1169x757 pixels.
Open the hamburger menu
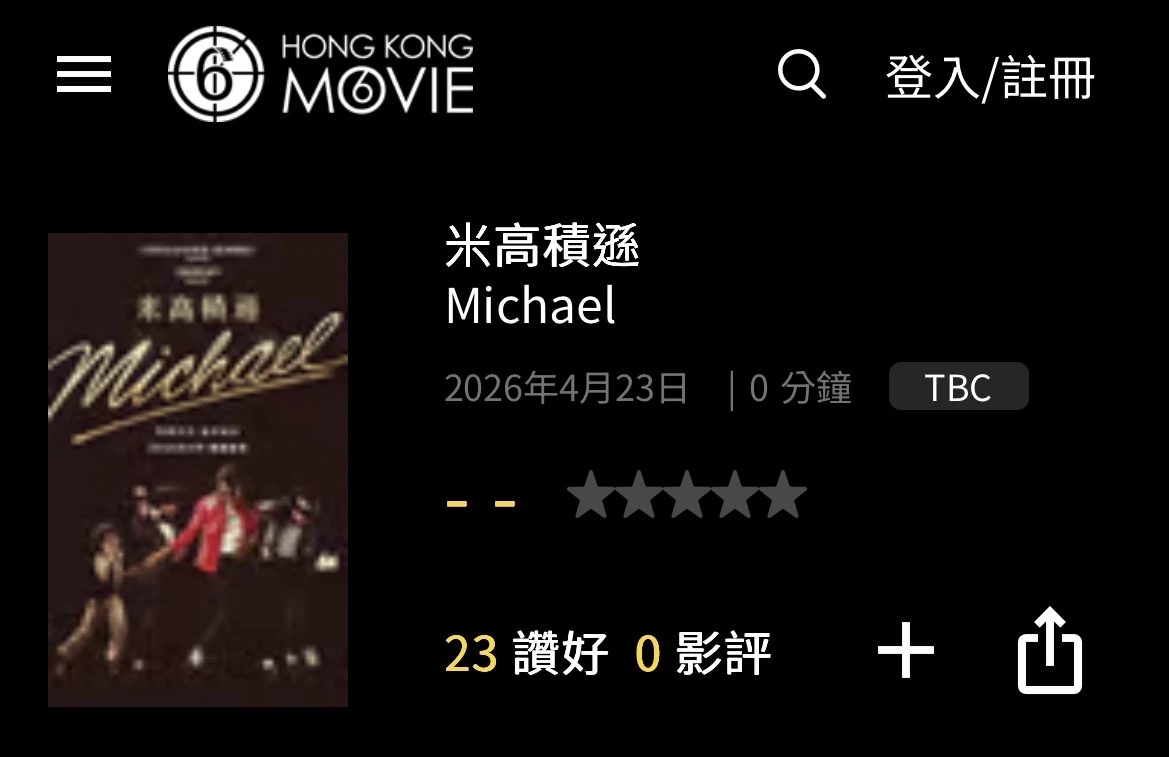click(x=84, y=75)
